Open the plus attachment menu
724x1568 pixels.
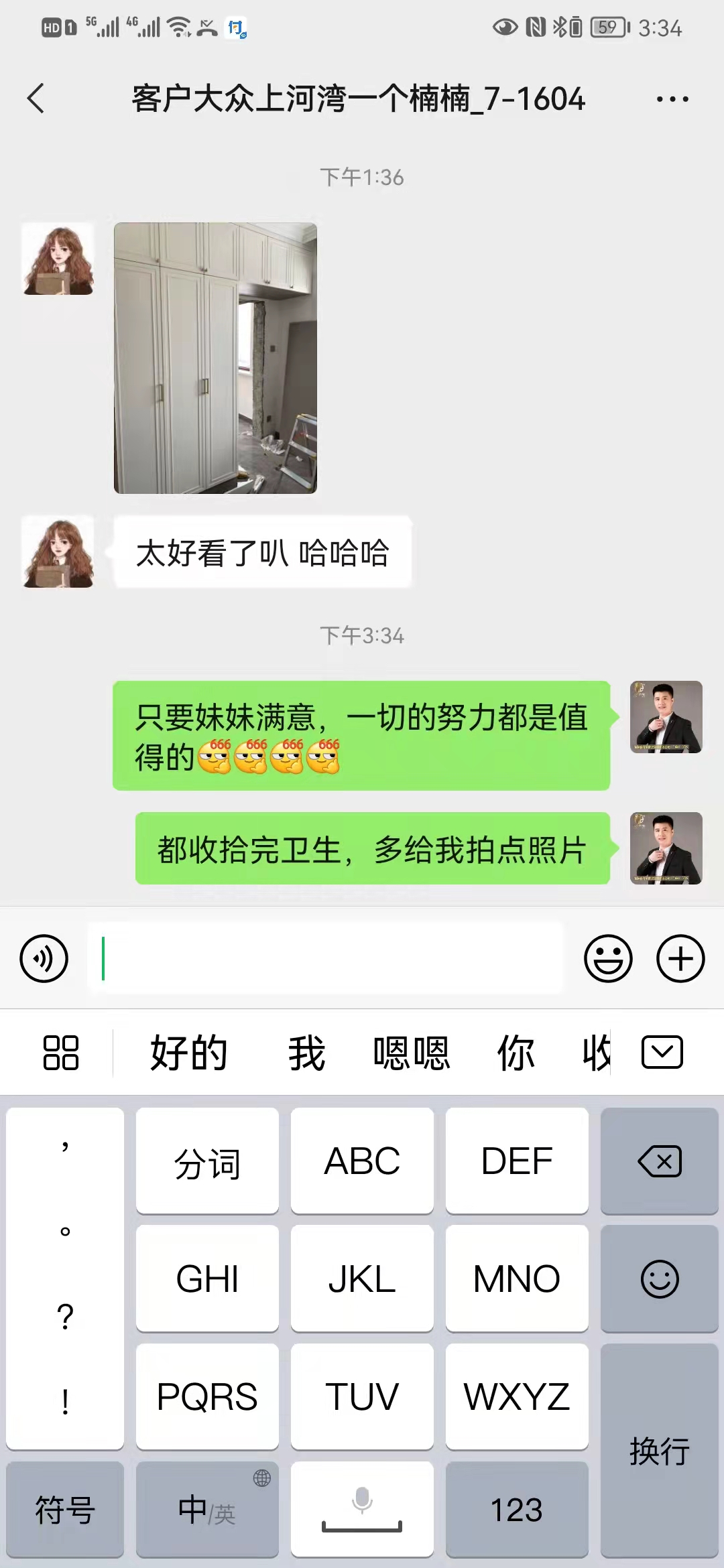click(x=680, y=958)
